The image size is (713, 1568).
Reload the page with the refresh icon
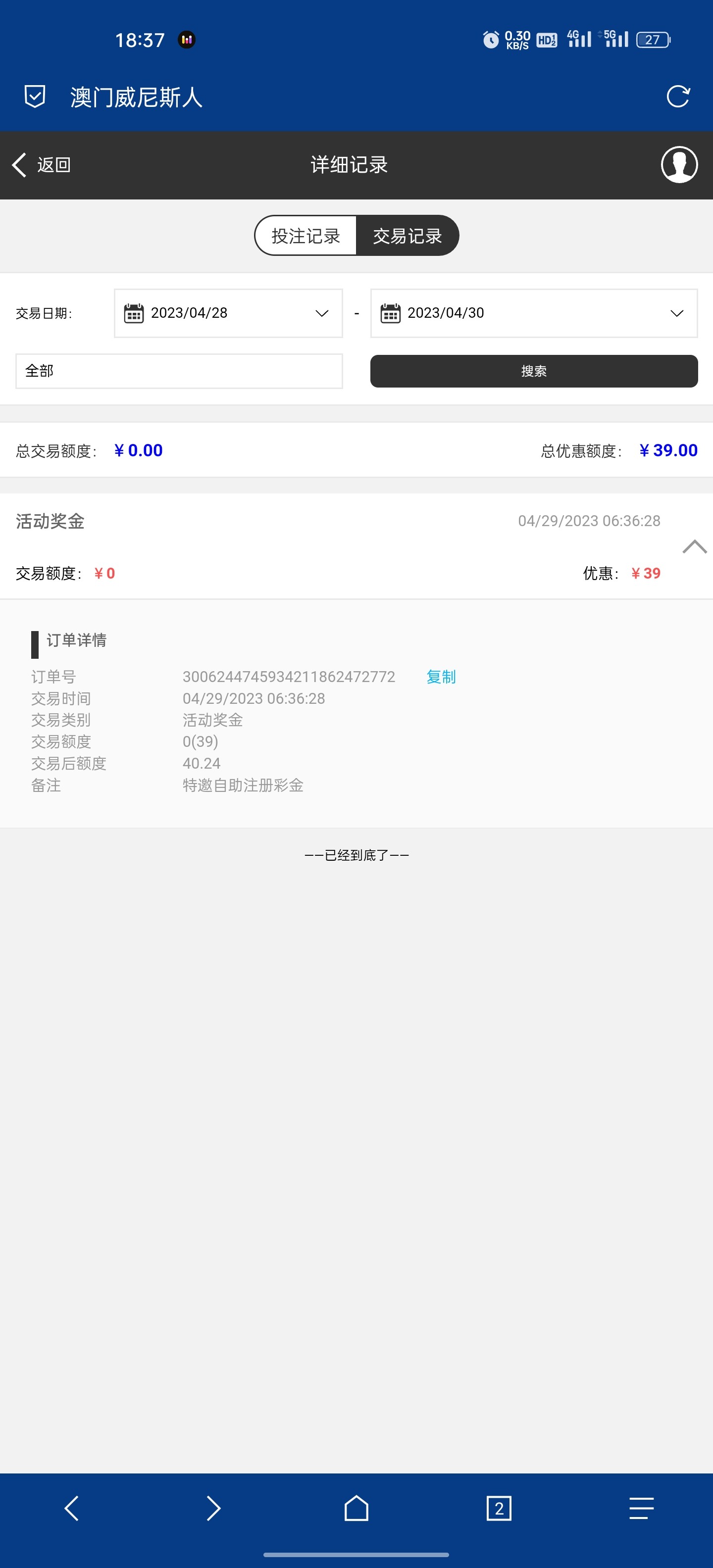(x=677, y=96)
